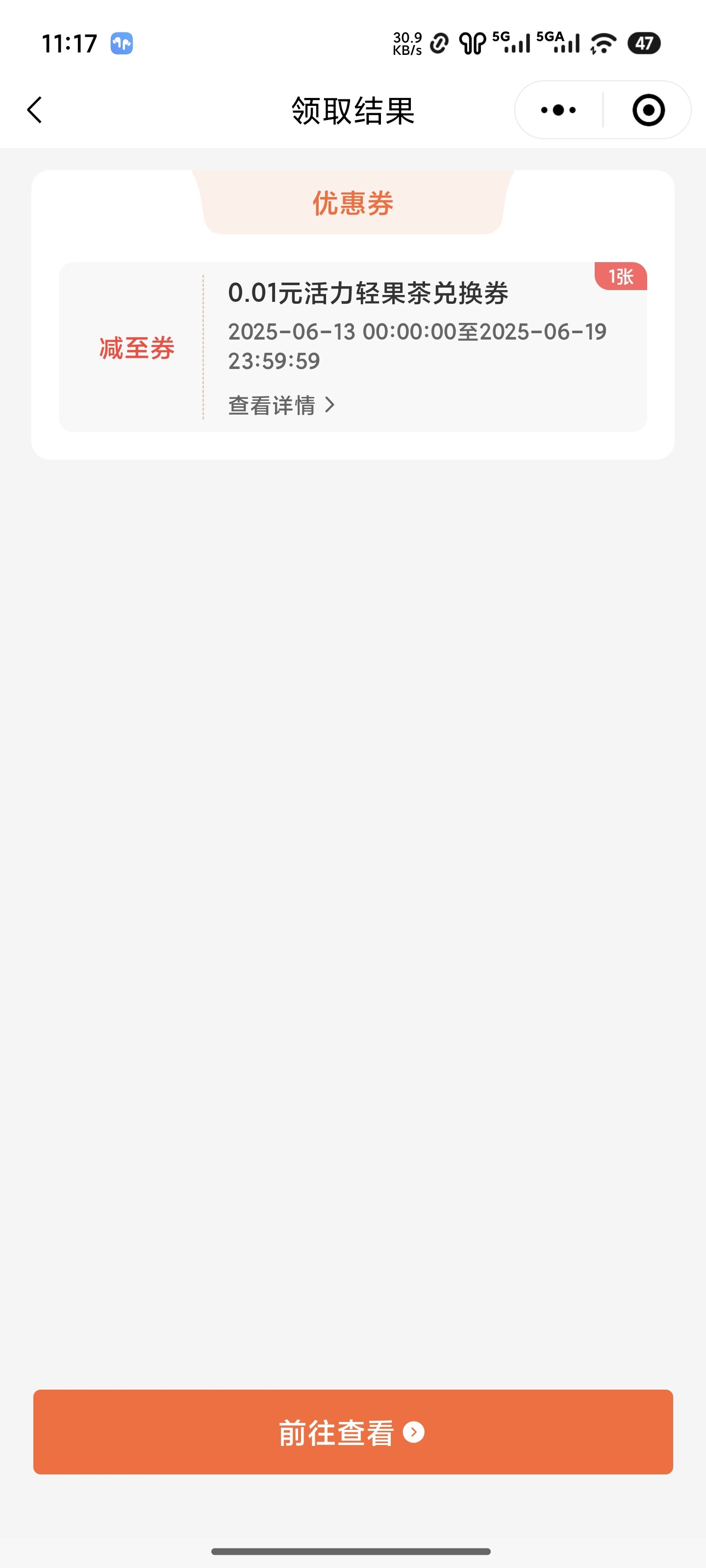
Task: Close the mini program via the circle button
Action: tap(648, 110)
